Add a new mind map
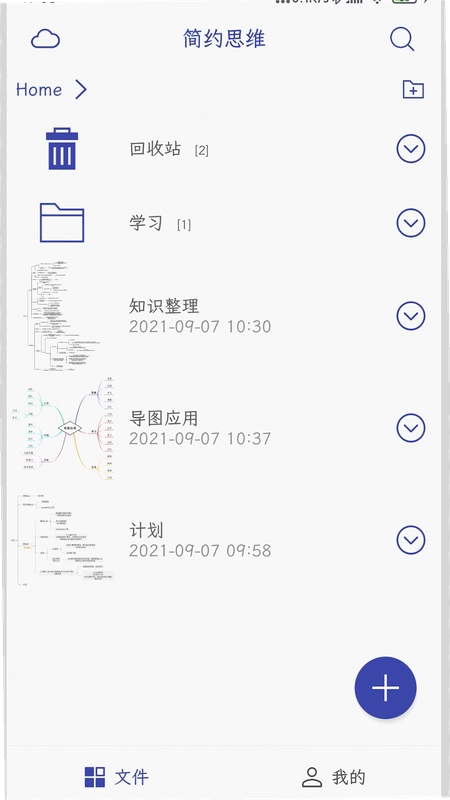450x800 pixels. tap(386, 687)
